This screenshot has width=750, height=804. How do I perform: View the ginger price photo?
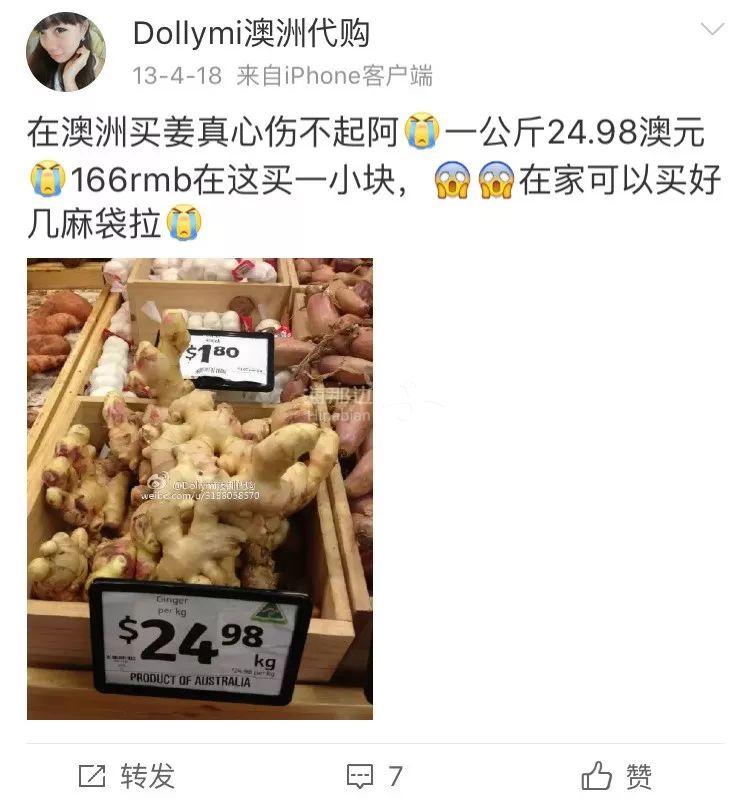(200, 488)
